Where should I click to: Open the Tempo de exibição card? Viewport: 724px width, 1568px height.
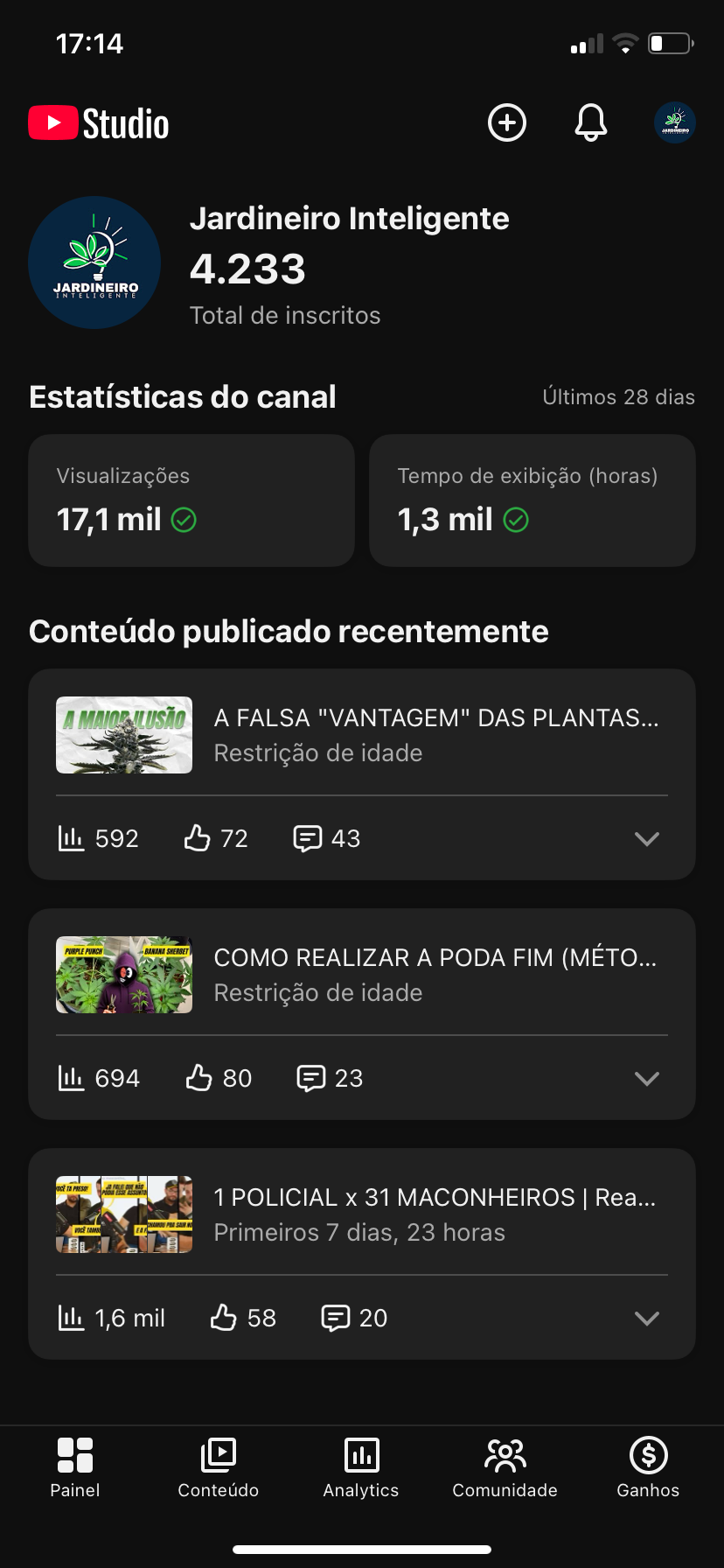pos(533,500)
